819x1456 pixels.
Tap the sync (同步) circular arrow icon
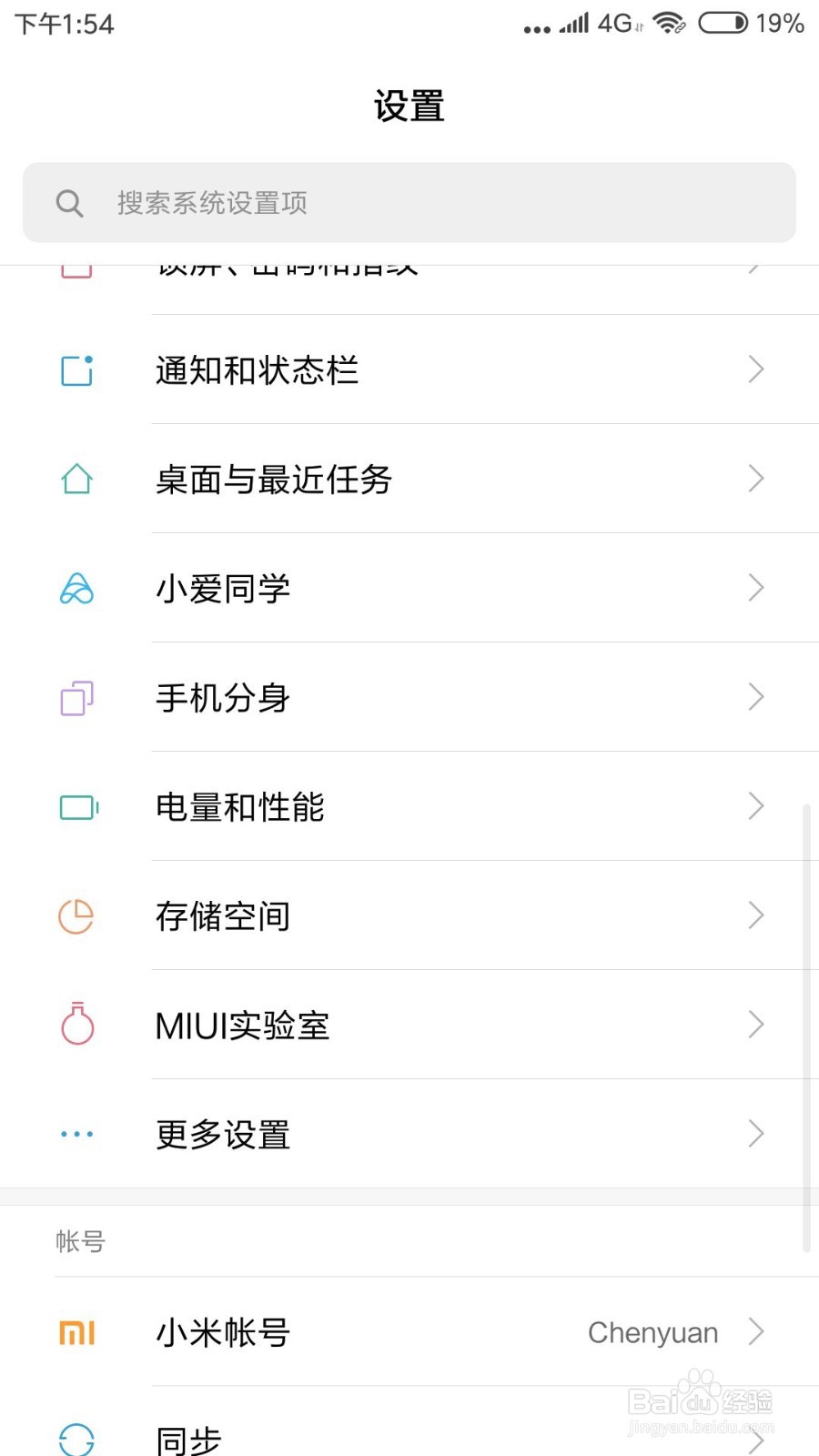pyautogui.click(x=76, y=1440)
